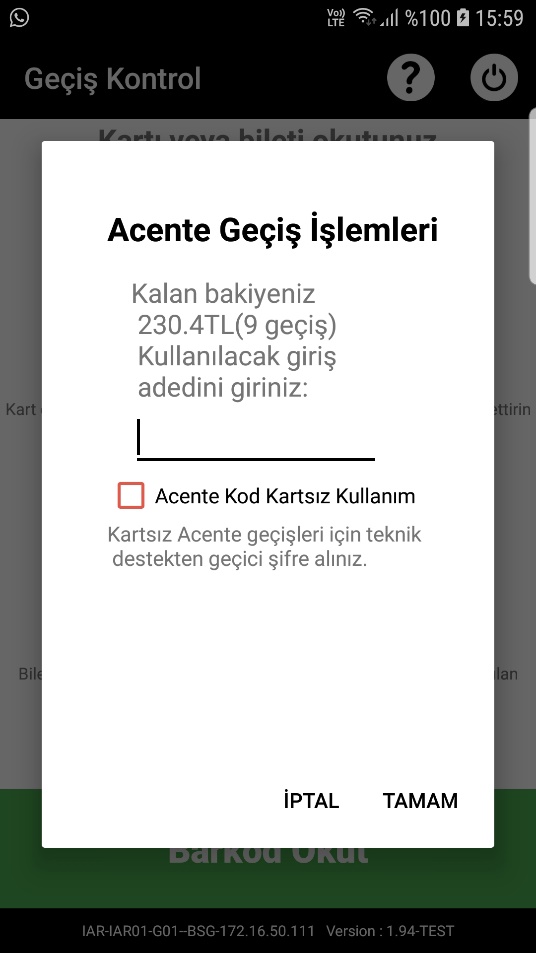536x953 pixels.
Task: Confirm with the TAMAM button
Action: (x=420, y=800)
